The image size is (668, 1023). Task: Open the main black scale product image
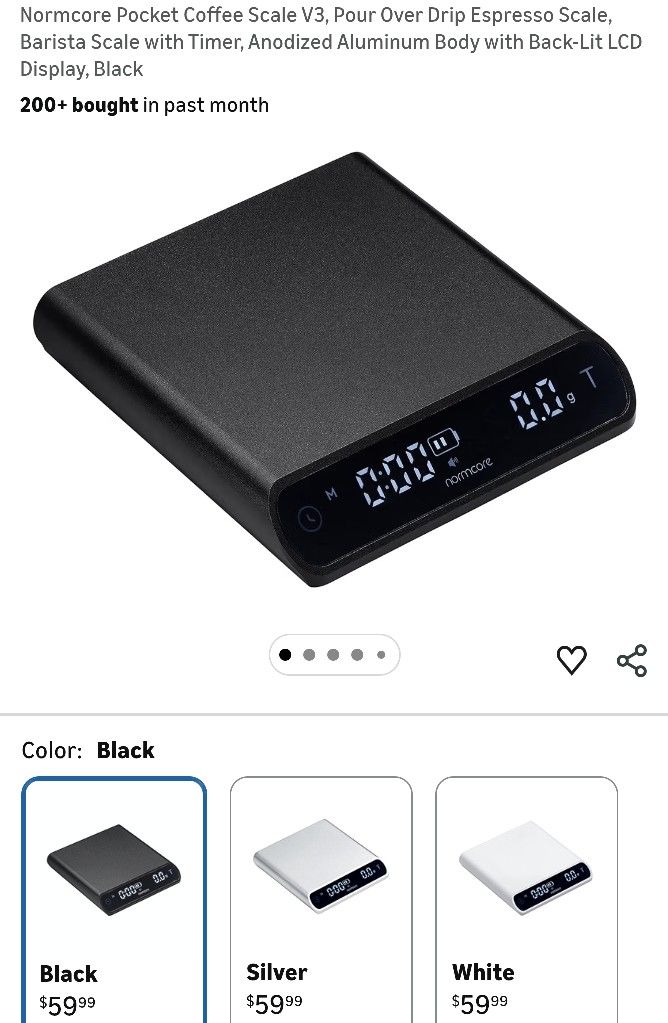pyautogui.click(x=334, y=369)
